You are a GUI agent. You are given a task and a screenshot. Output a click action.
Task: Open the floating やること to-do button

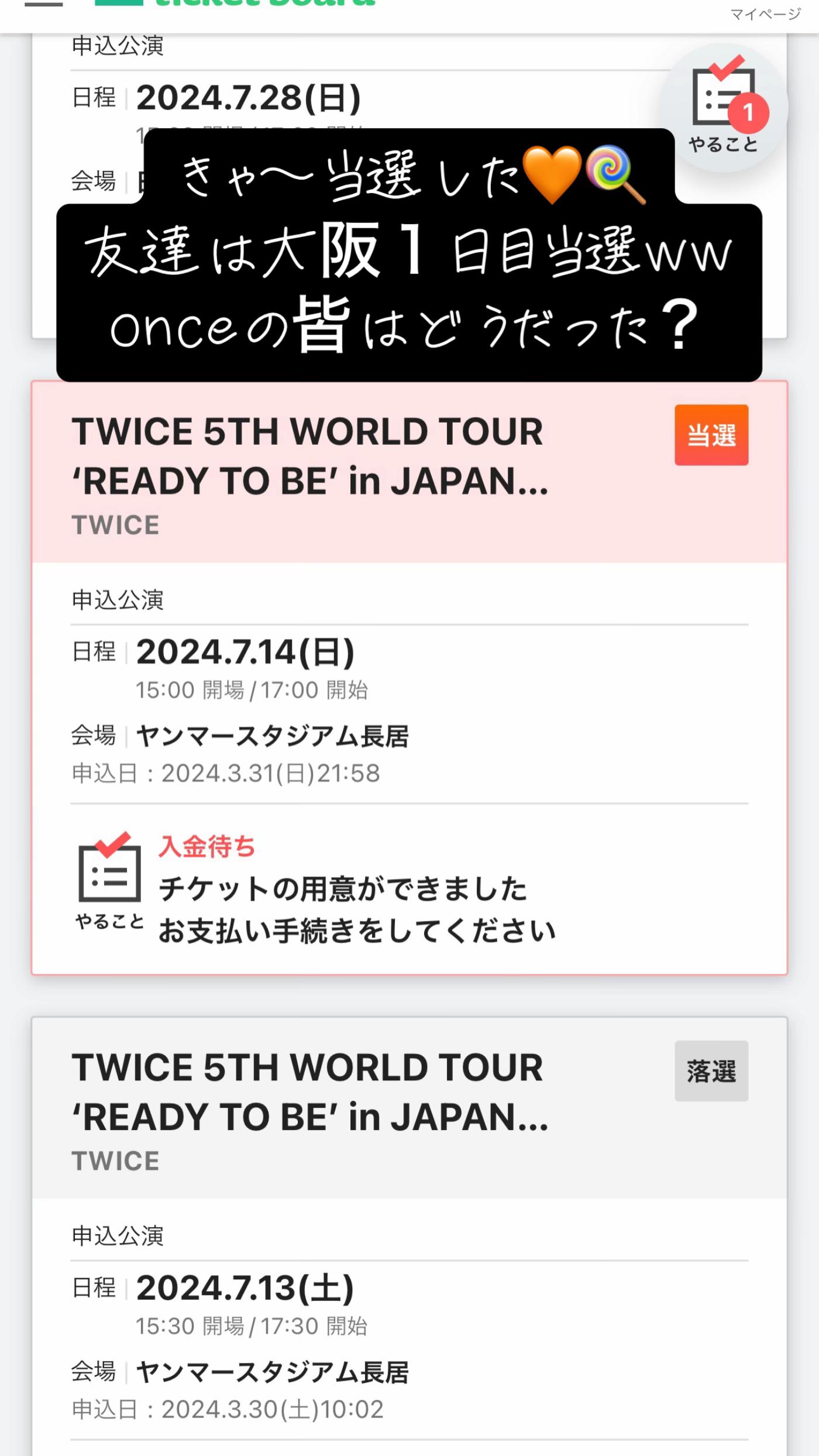click(724, 108)
